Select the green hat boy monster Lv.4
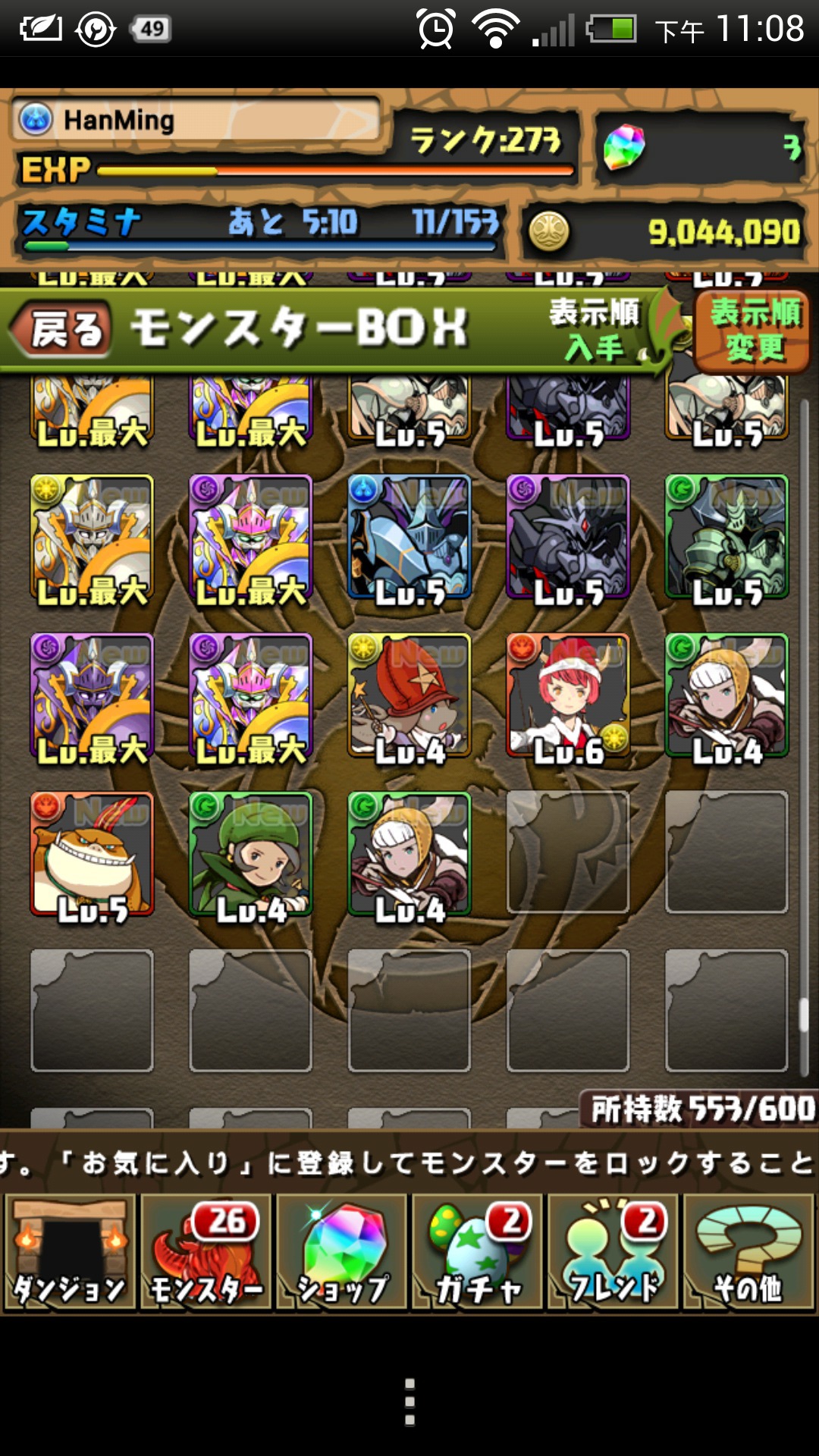 click(x=250, y=854)
